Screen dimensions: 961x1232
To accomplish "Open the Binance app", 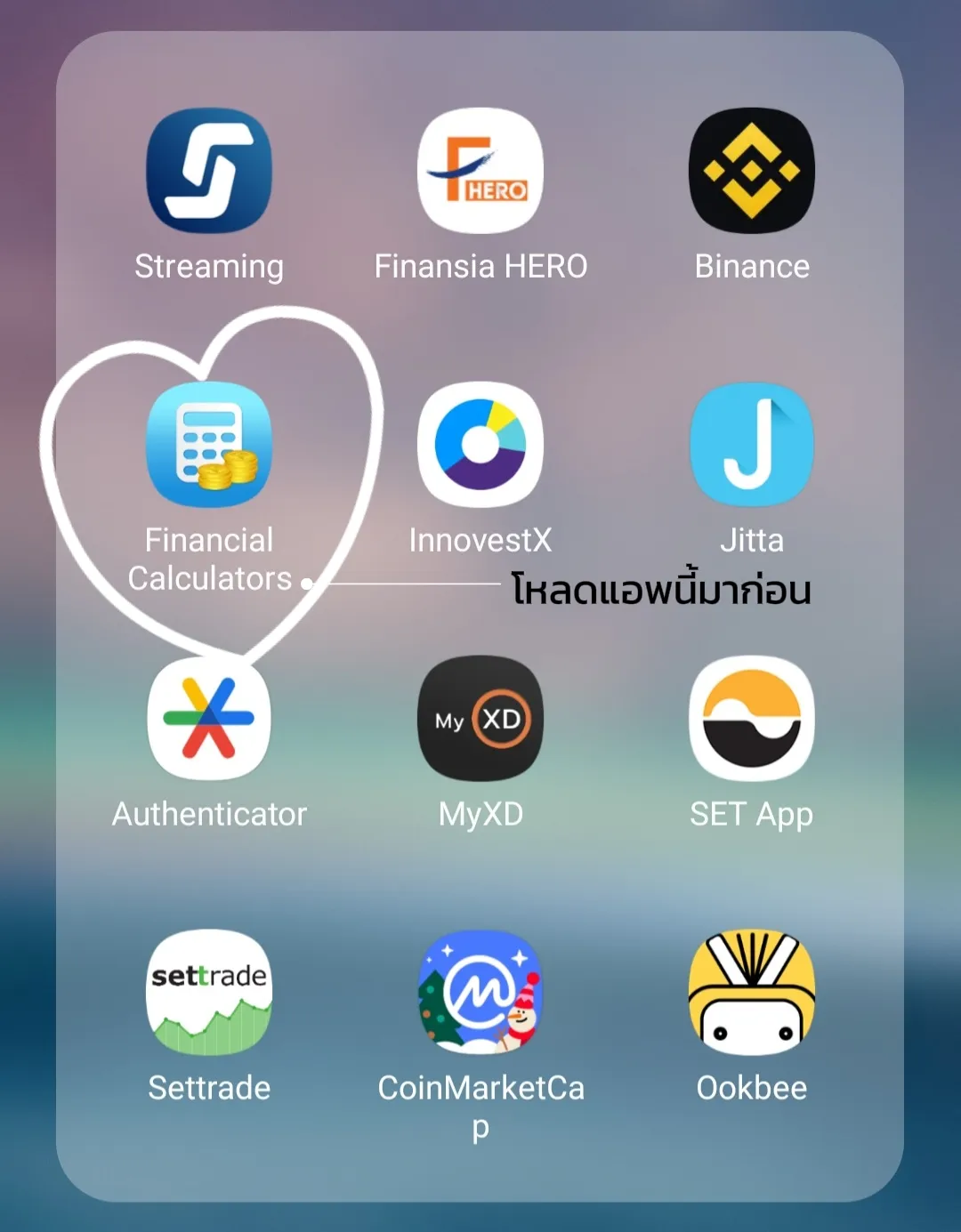I will 751,171.
